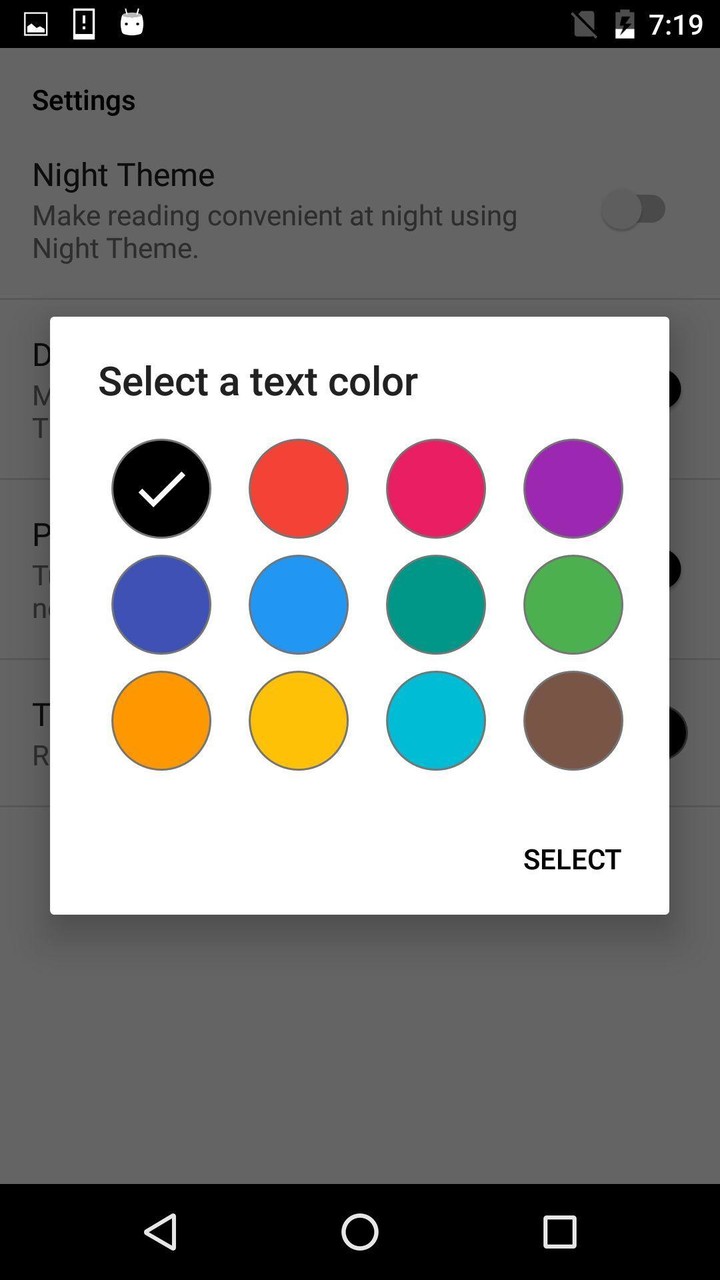Screen dimensions: 720x1280
Task: Tap the system back button
Action: coord(160,1232)
